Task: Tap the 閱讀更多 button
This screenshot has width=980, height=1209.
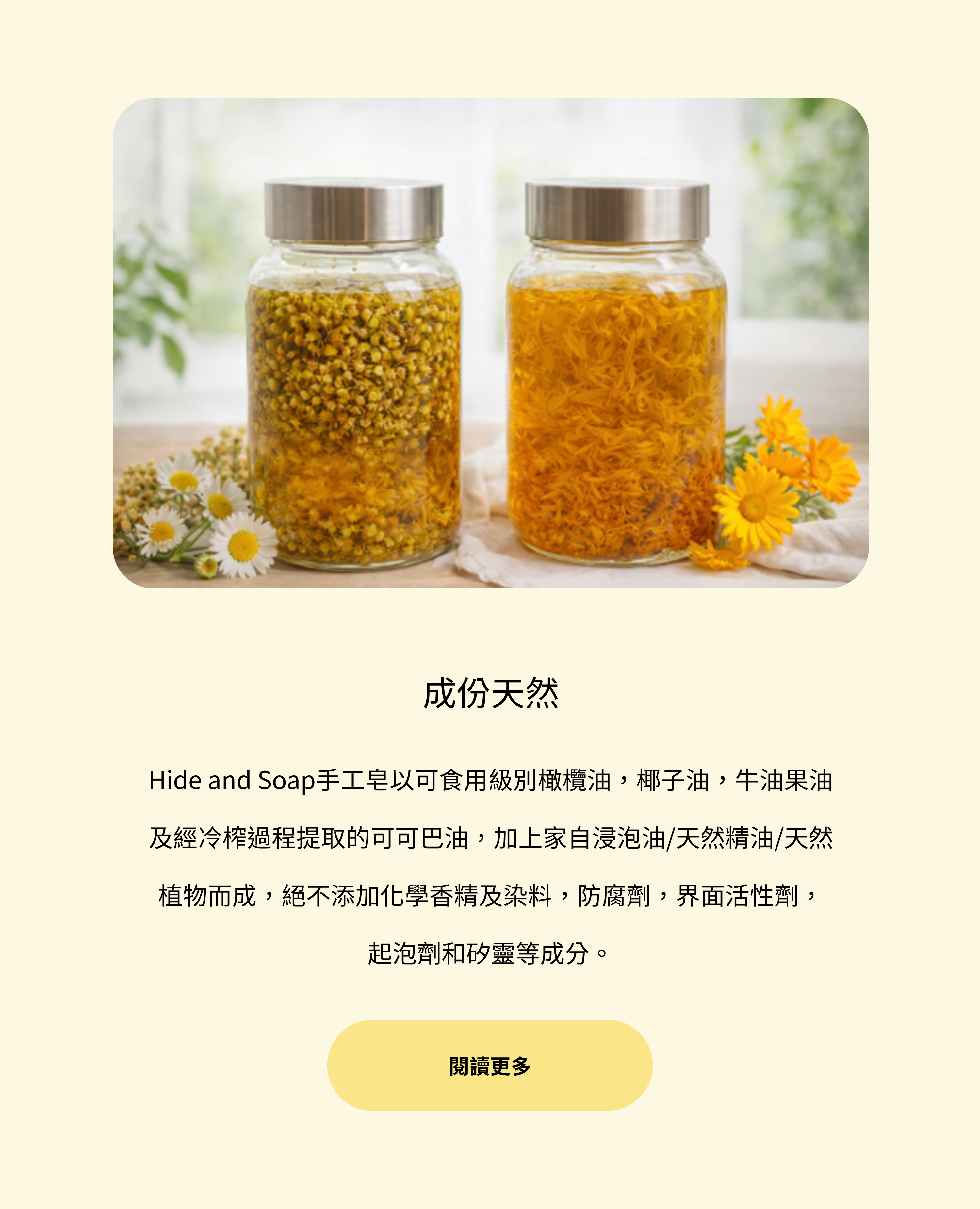Action: (x=489, y=1066)
